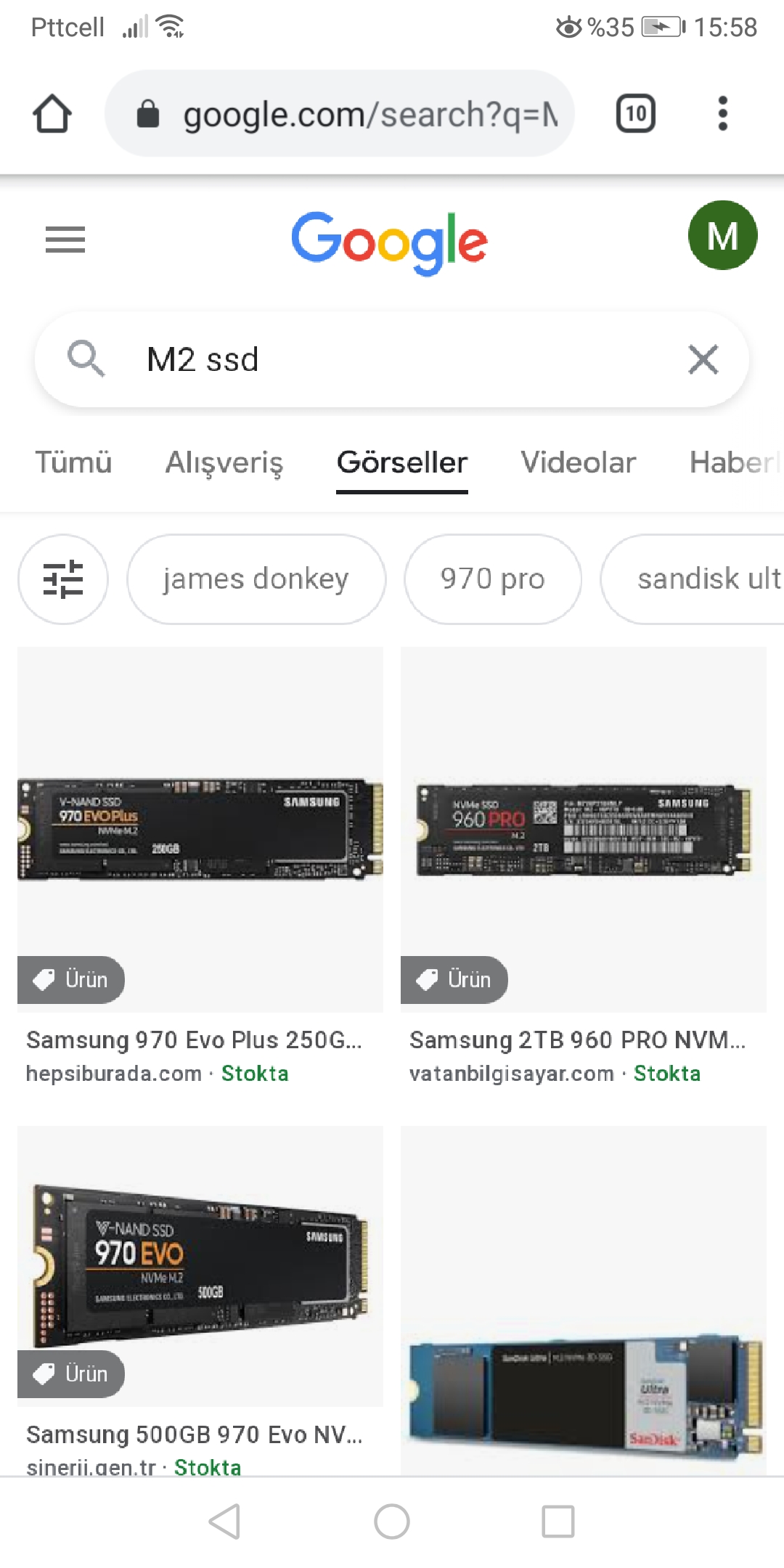Open the Google hamburger menu
784x1568 pixels.
click(x=65, y=239)
